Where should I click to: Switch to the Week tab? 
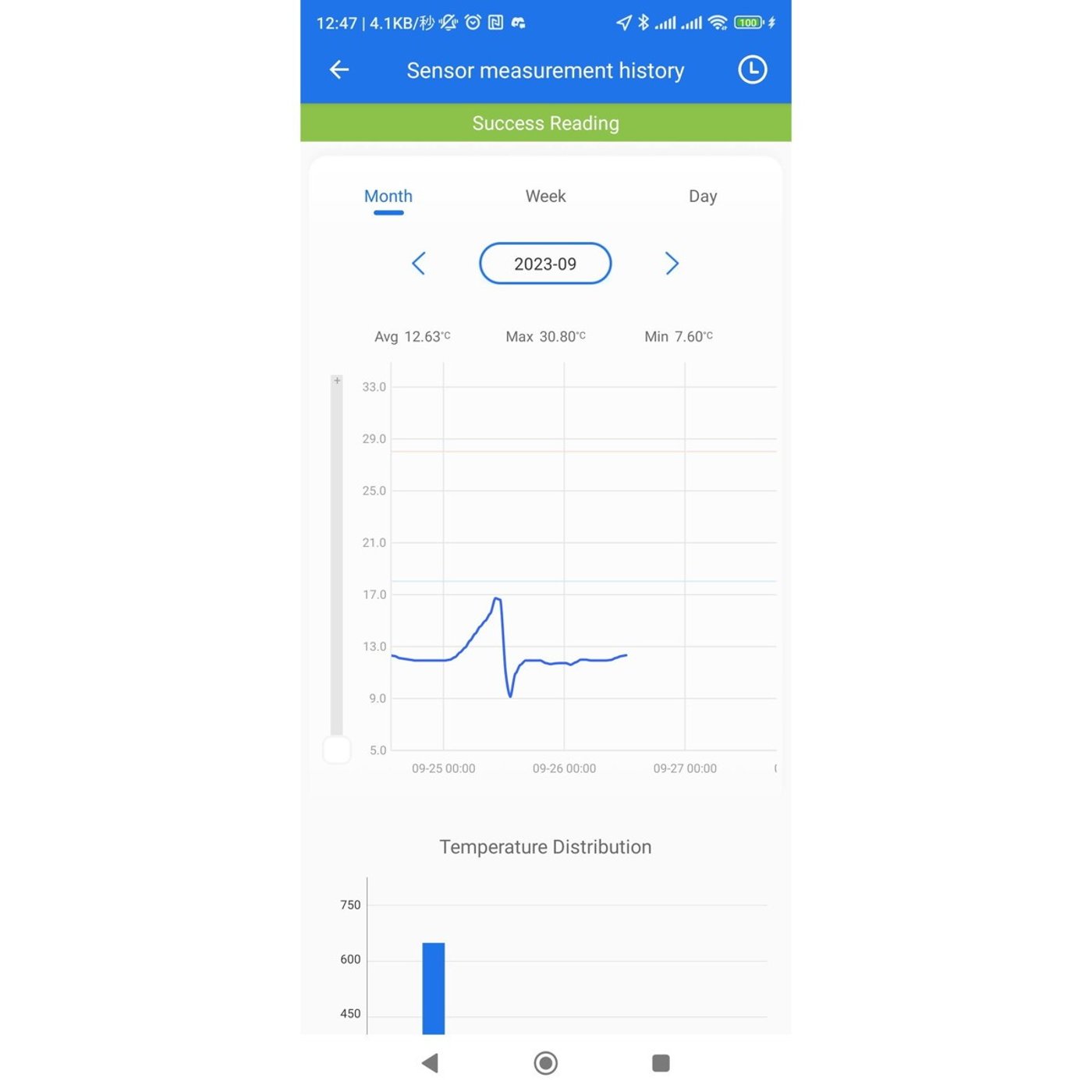[x=545, y=197]
